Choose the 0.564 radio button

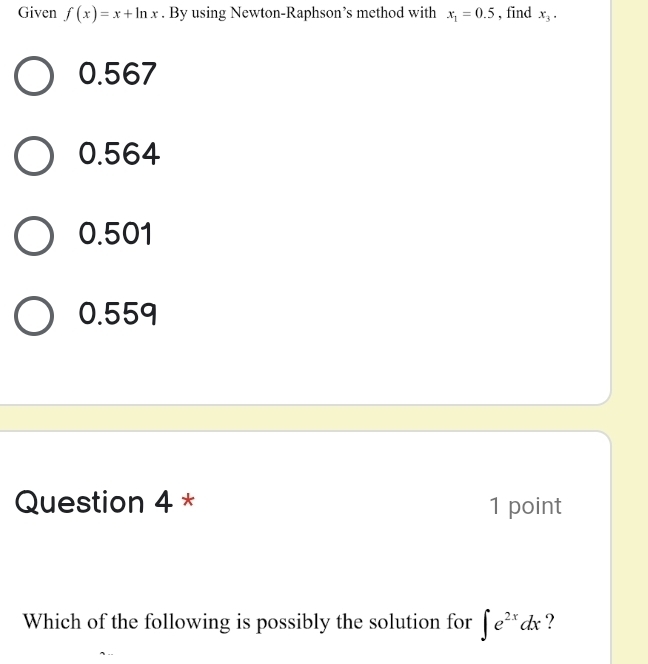(x=35, y=155)
